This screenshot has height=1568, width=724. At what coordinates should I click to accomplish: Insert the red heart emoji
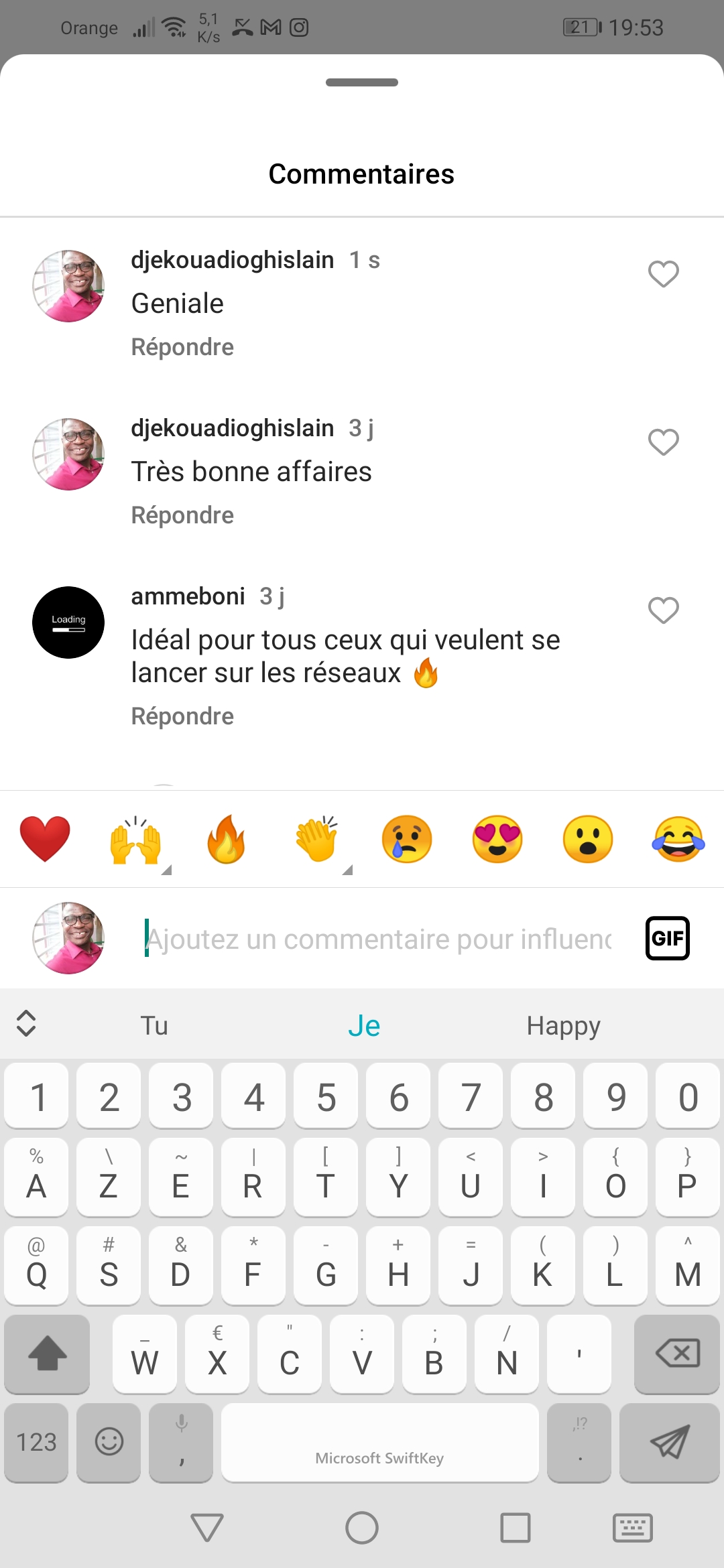pos(45,839)
